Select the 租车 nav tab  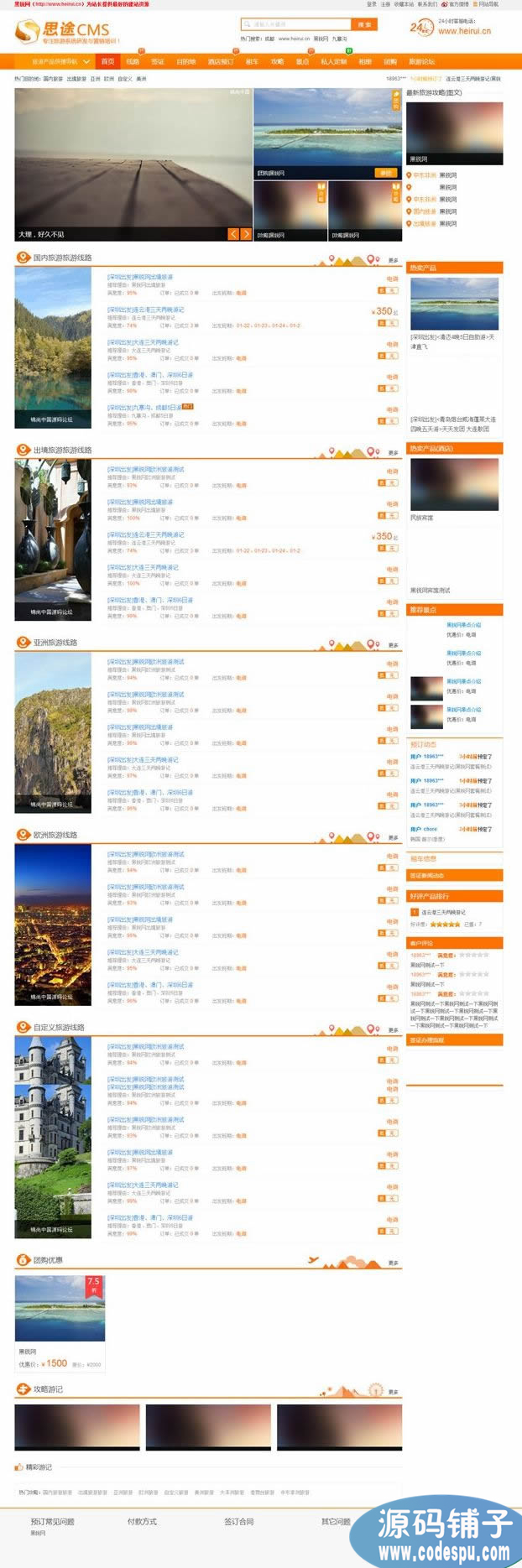coord(252,61)
